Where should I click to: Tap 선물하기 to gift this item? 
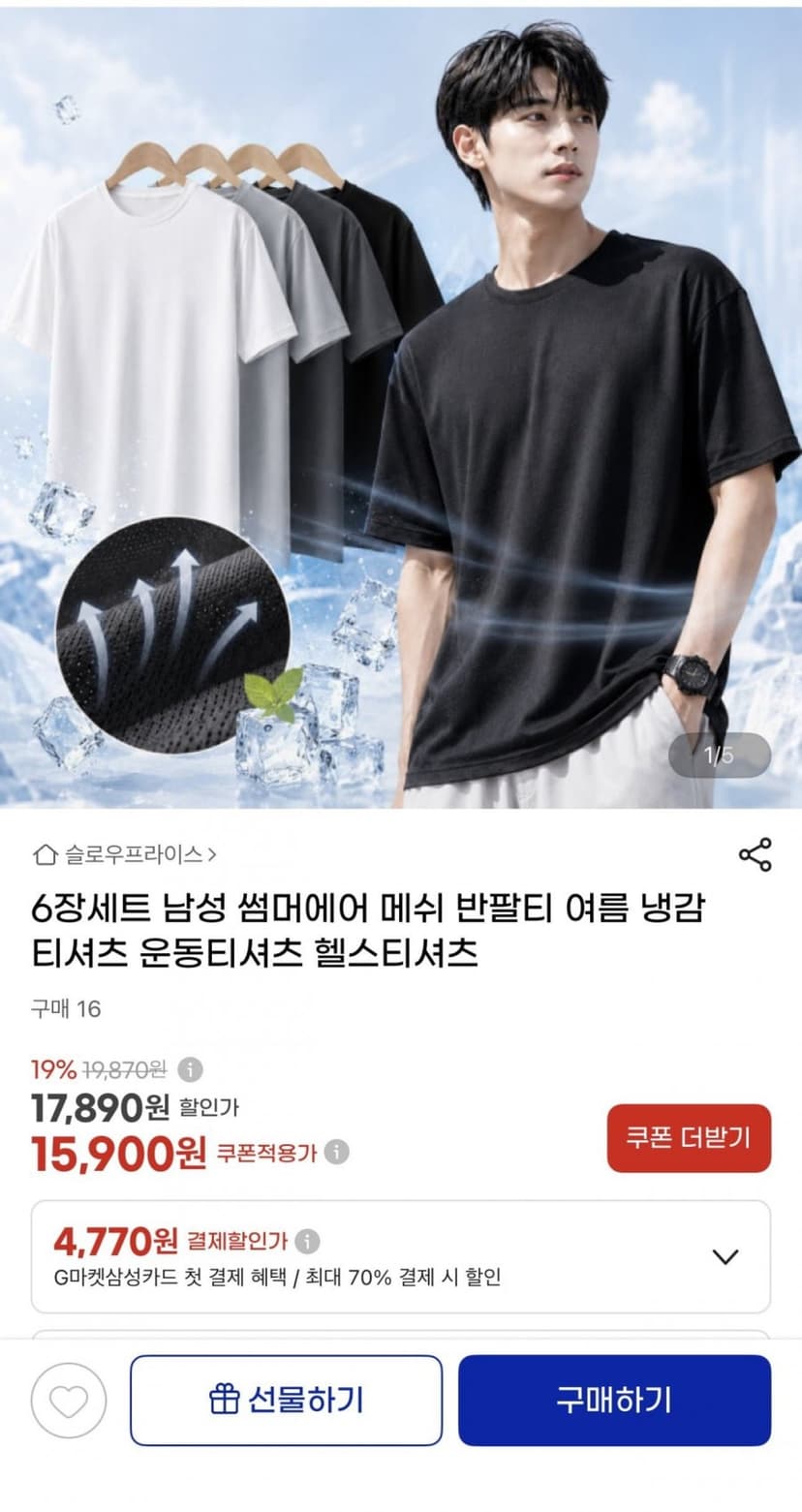[x=287, y=1400]
